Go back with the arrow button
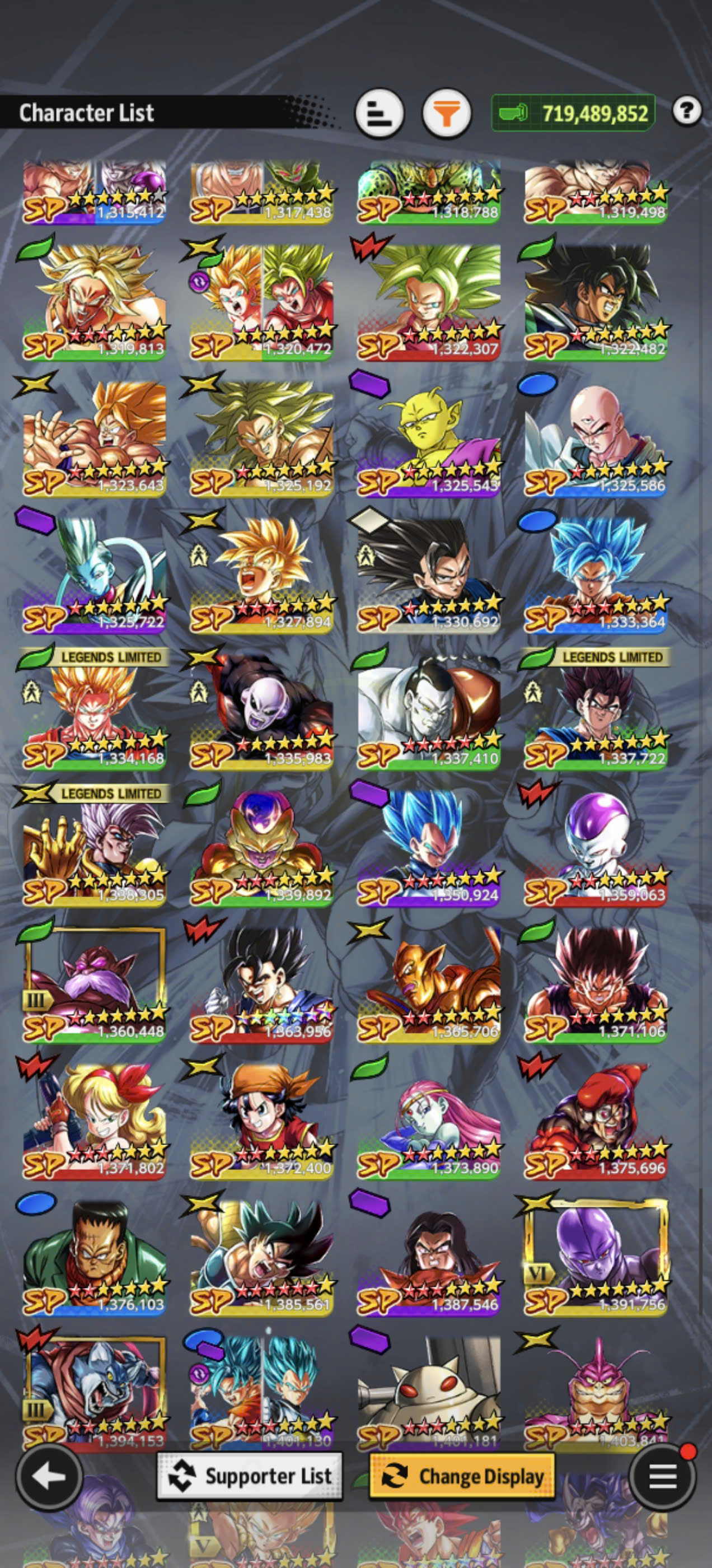Viewport: 712px width, 1568px height. [x=49, y=1476]
